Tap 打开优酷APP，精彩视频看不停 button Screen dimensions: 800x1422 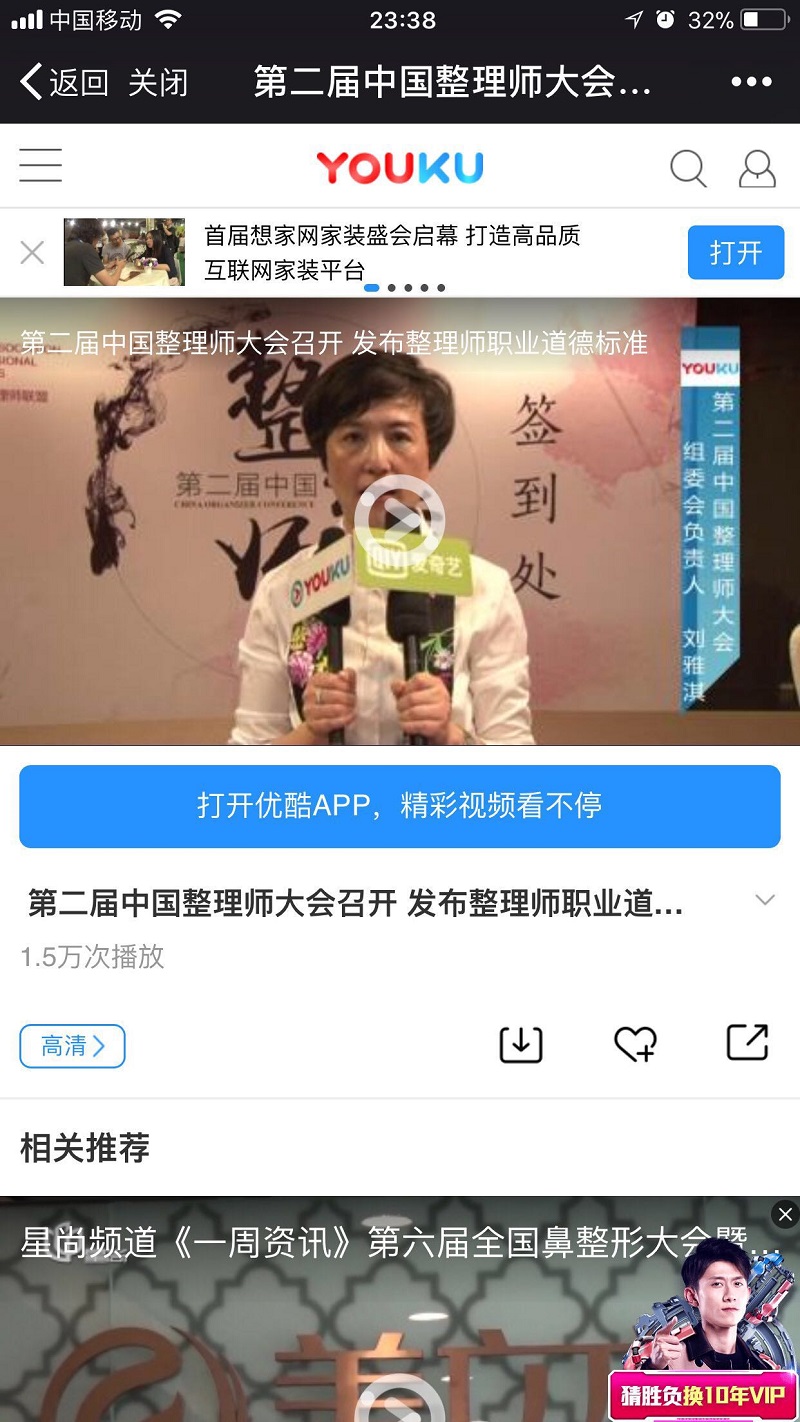(399, 806)
